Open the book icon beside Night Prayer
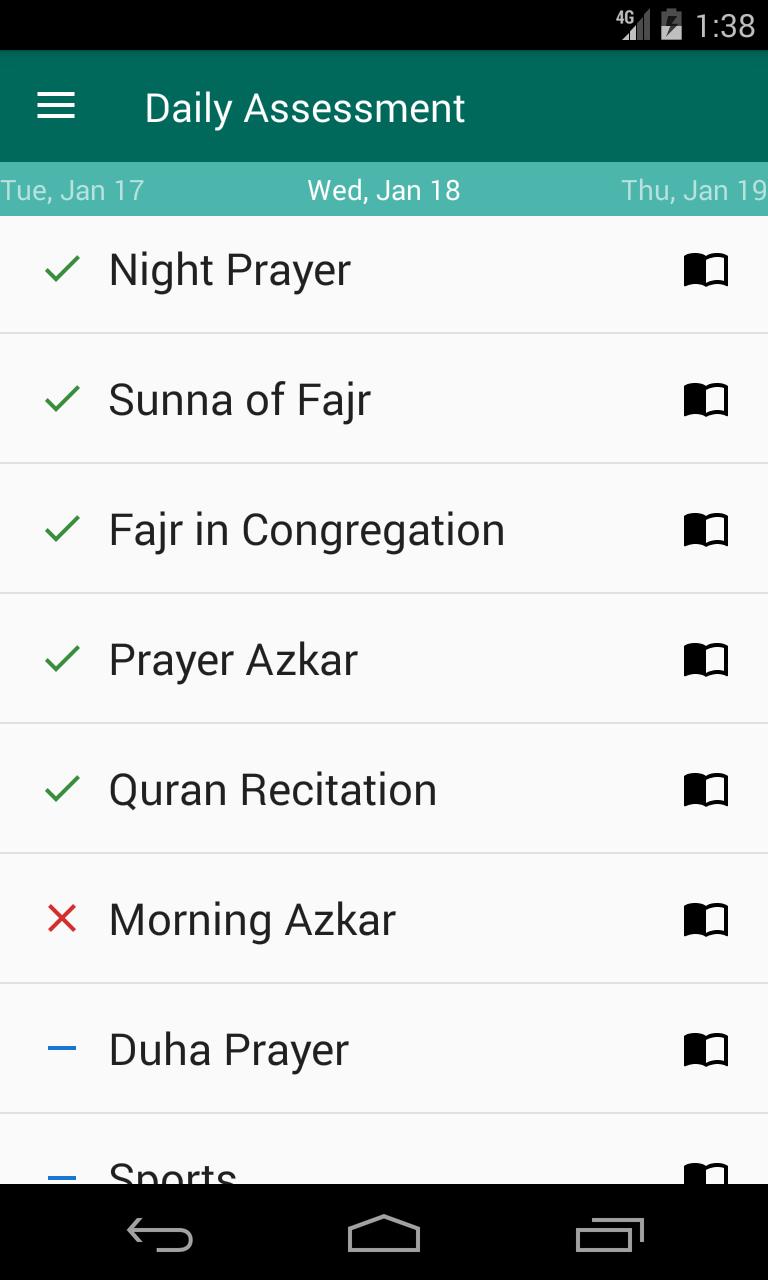The width and height of the screenshot is (768, 1280). point(705,269)
